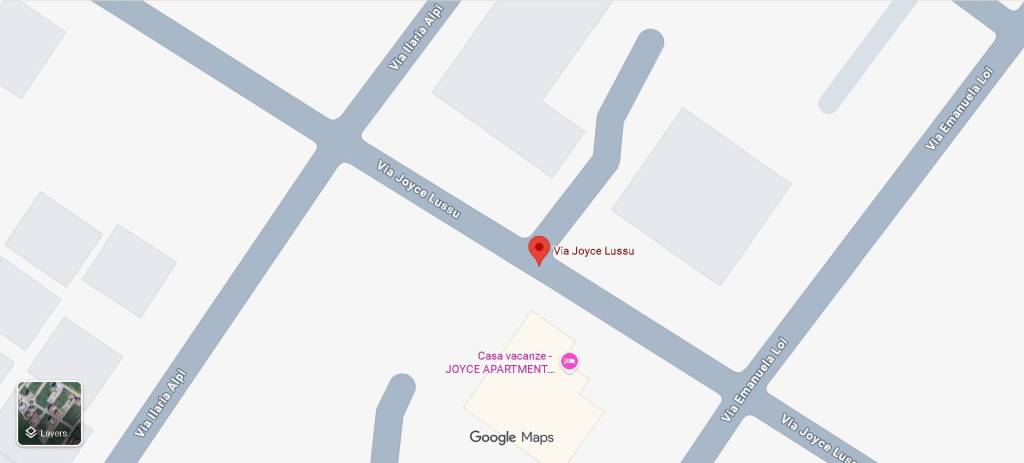The image size is (1024, 463).
Task: Open the Layers map type switcher
Action: point(50,413)
